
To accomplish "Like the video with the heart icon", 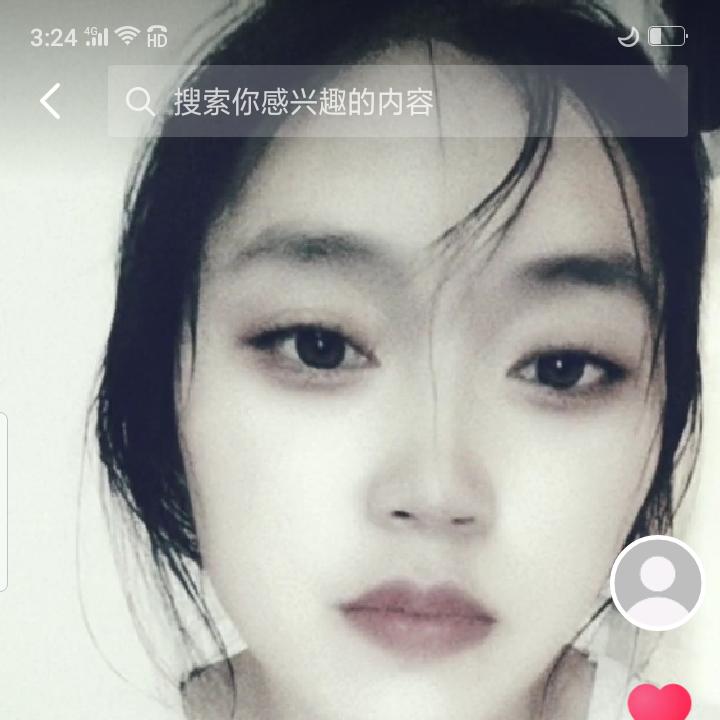I will 659,703.
